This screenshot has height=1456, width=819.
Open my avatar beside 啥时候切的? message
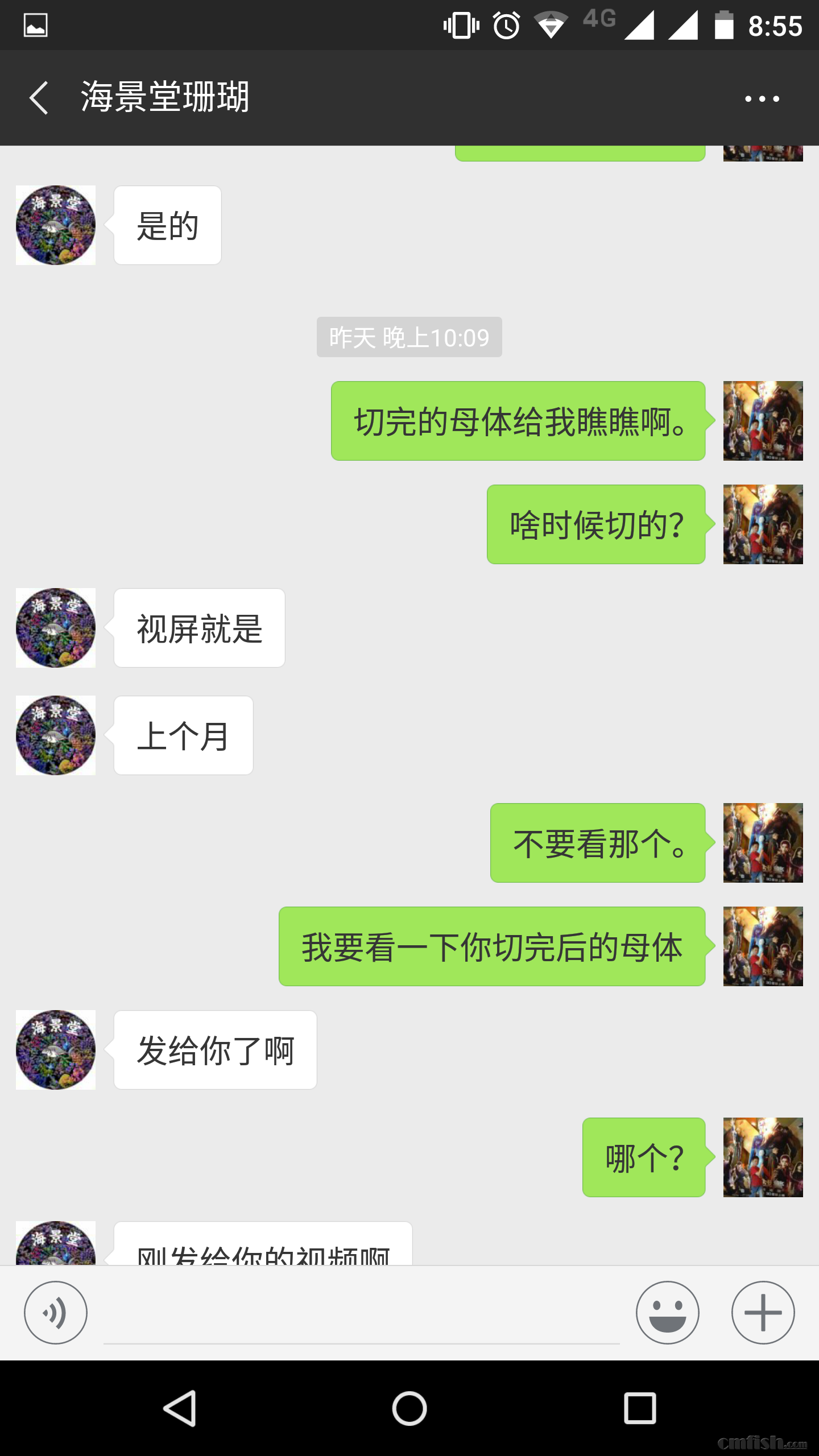point(763,524)
